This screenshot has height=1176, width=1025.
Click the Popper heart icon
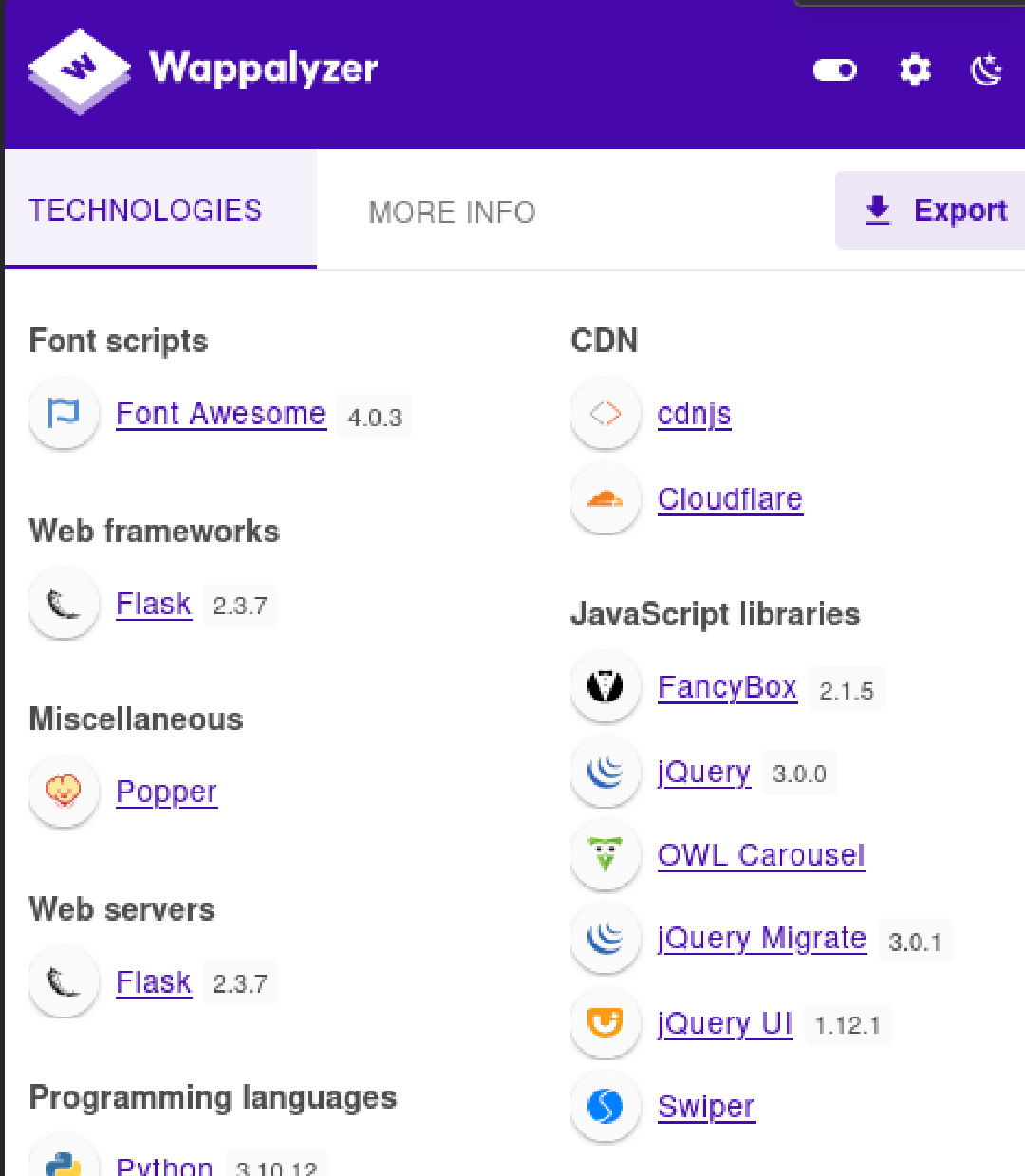tap(64, 792)
